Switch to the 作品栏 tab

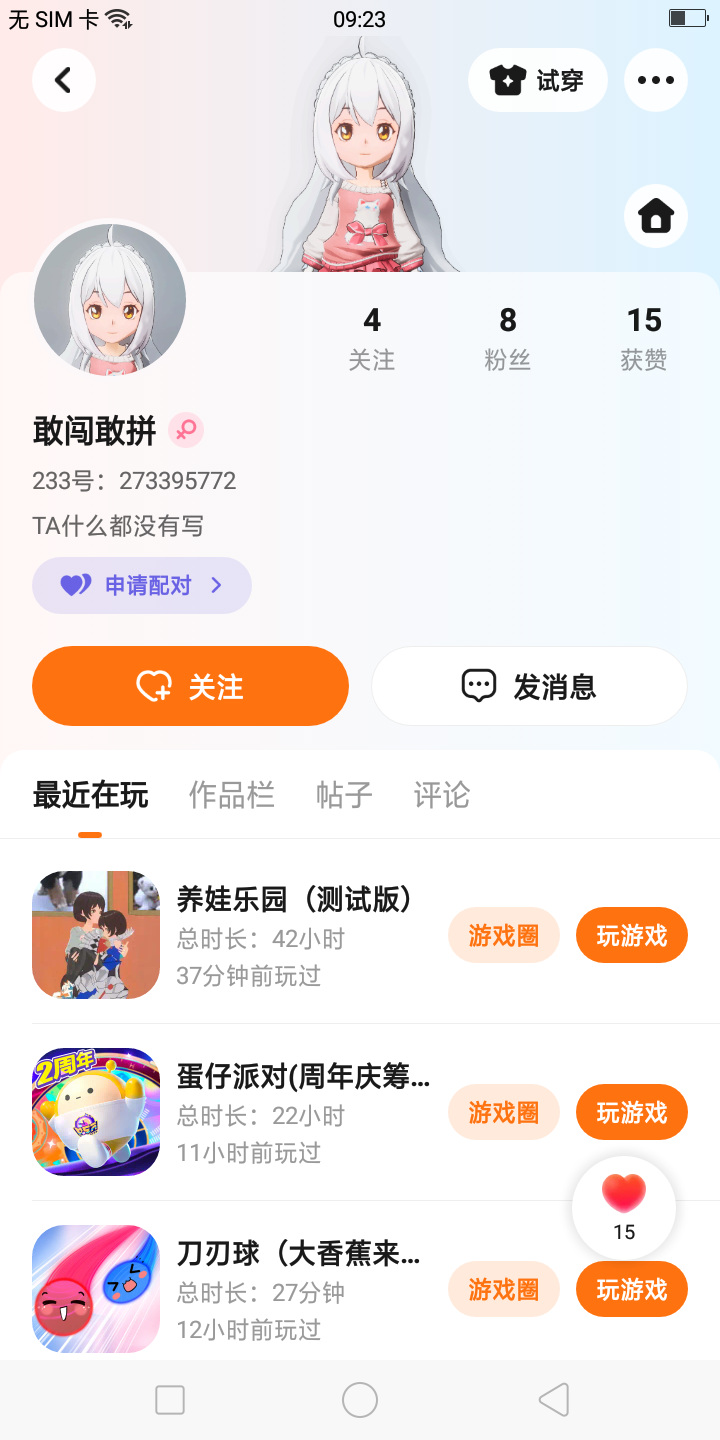tap(231, 795)
